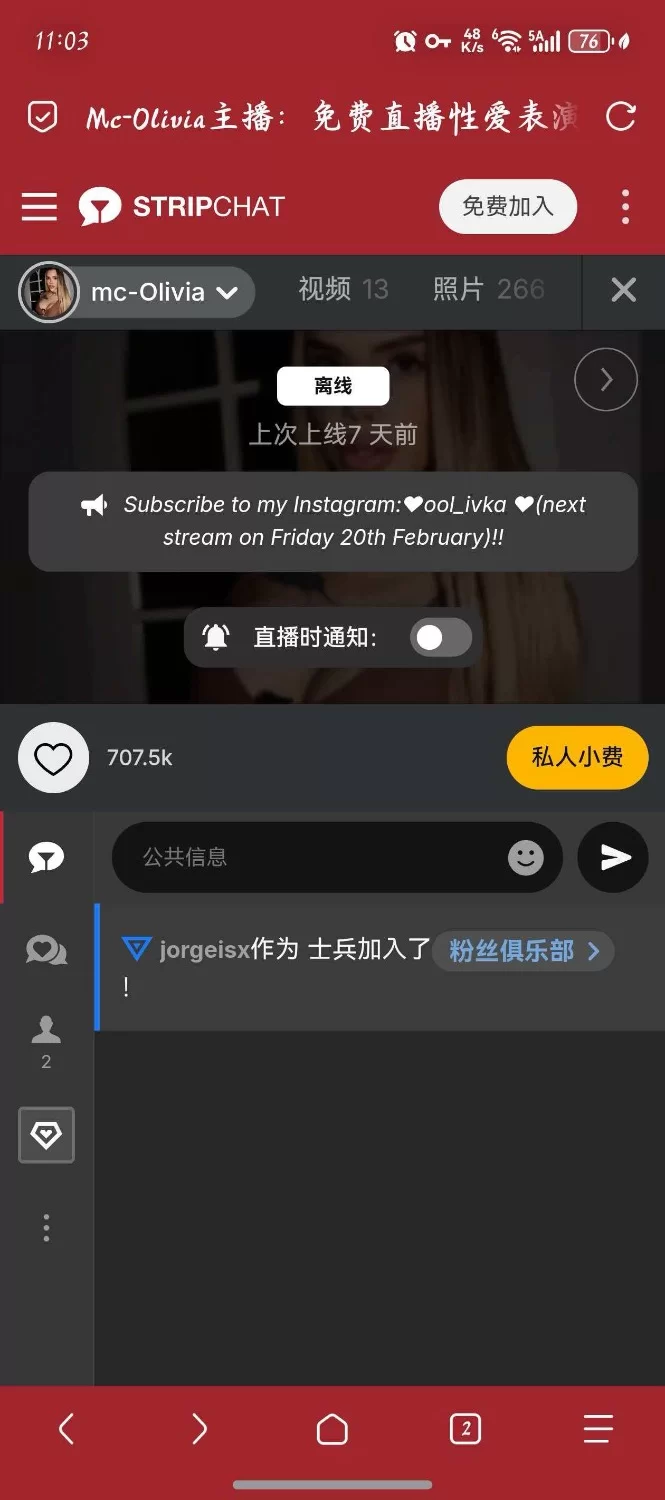665x1500 pixels.
Task: Open the hamburger site menu
Action: point(39,207)
